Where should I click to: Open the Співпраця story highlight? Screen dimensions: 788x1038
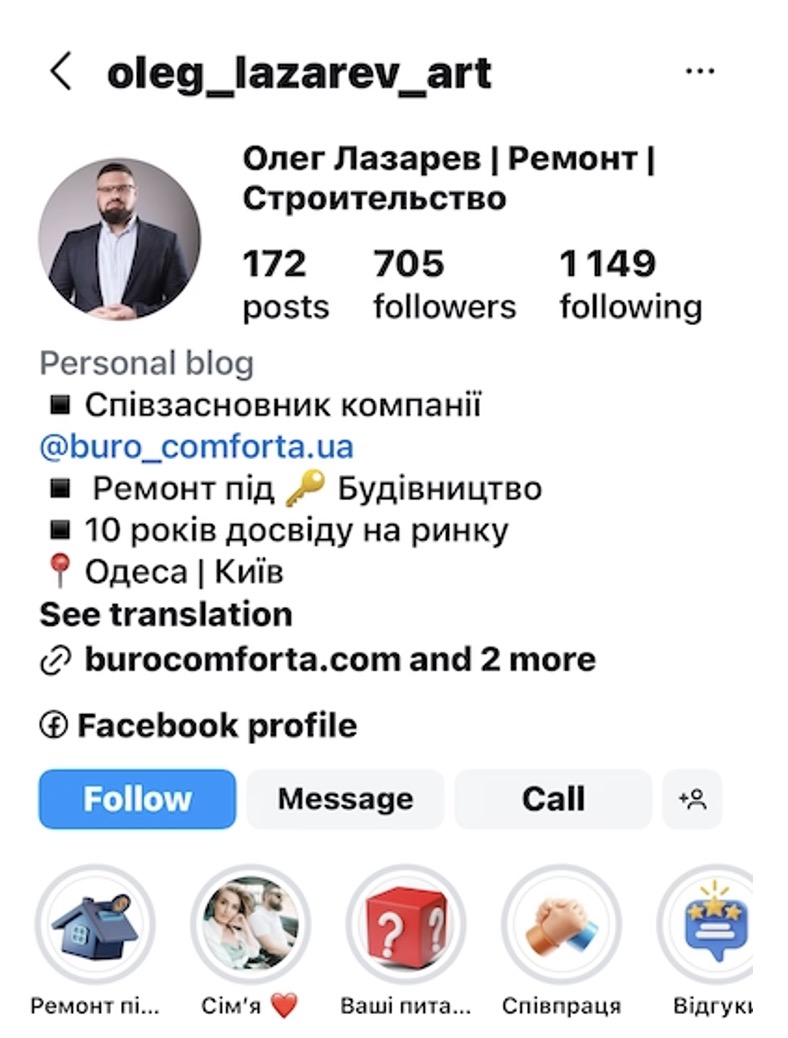coord(561,925)
